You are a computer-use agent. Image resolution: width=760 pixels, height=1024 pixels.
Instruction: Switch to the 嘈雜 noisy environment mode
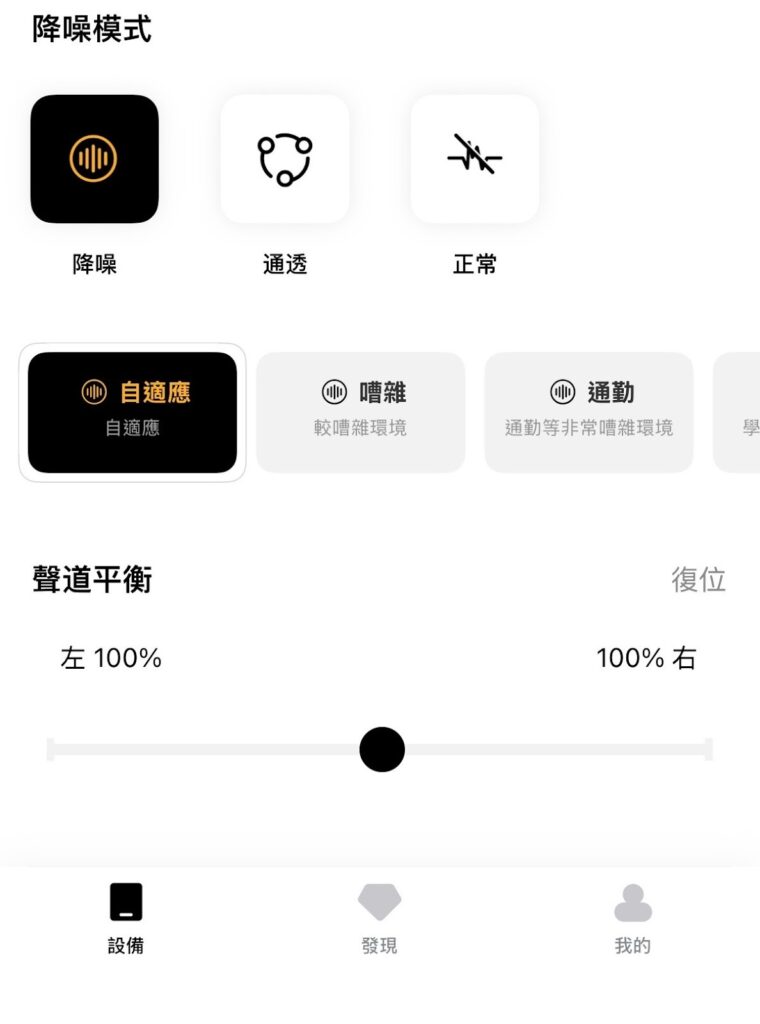pyautogui.click(x=360, y=412)
